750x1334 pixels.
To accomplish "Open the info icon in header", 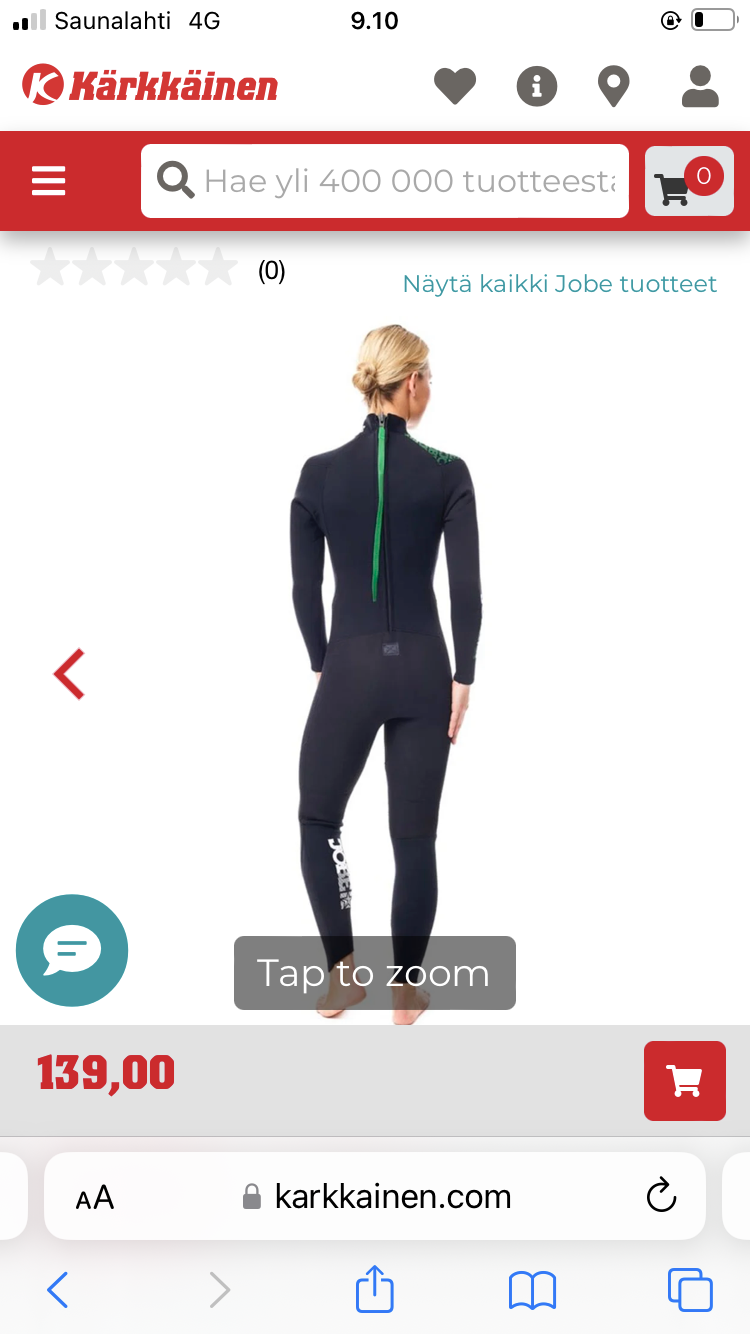I will point(537,86).
